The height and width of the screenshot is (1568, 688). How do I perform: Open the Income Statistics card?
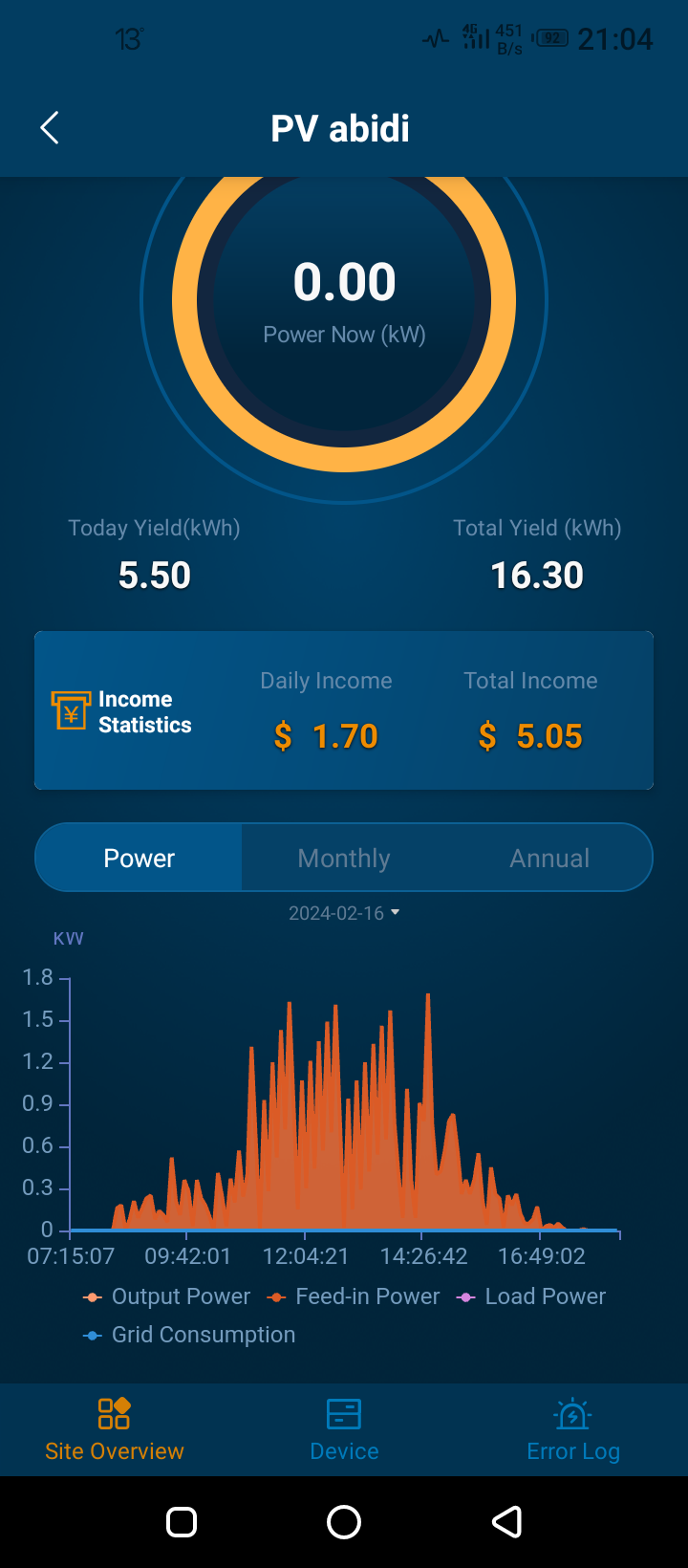pos(344,710)
